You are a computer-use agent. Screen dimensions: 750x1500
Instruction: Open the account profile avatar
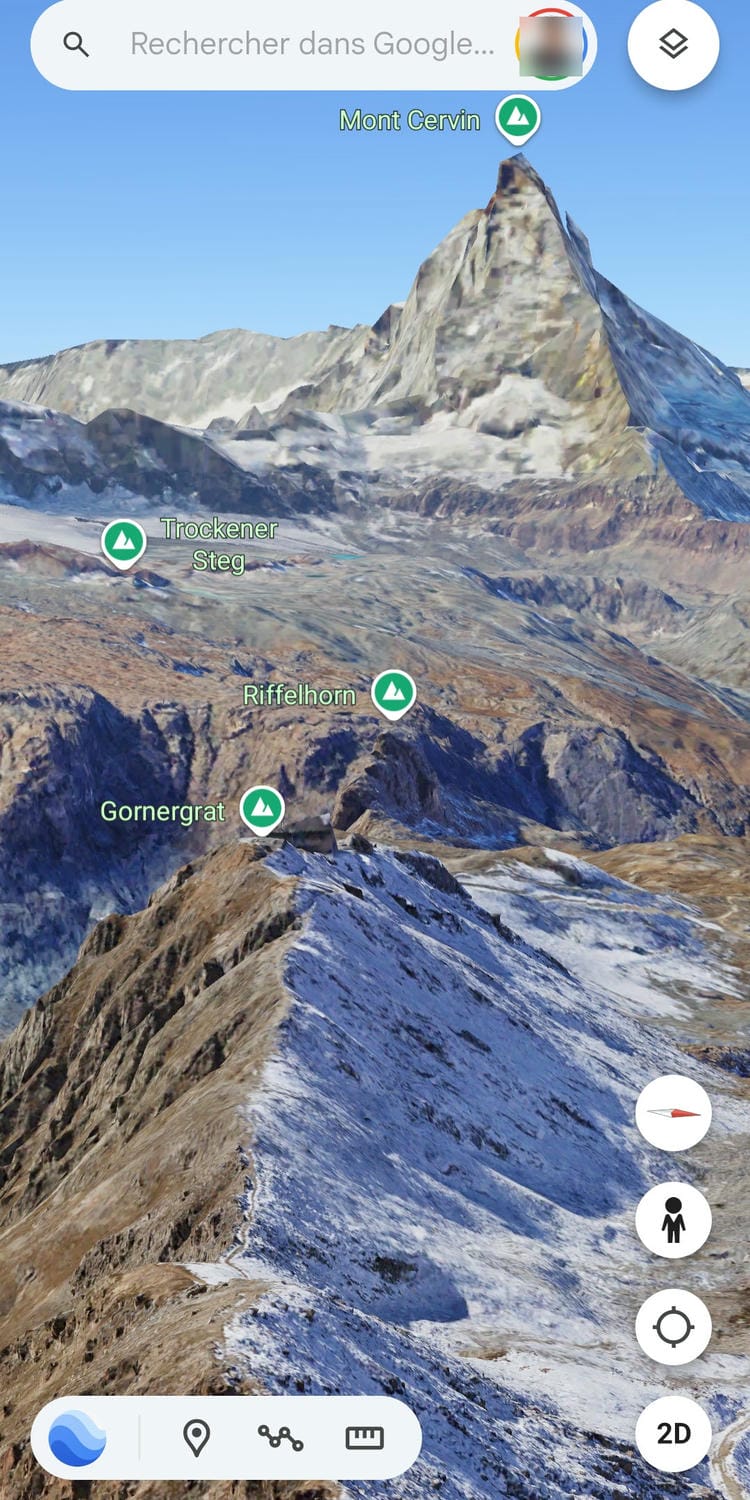tap(551, 44)
